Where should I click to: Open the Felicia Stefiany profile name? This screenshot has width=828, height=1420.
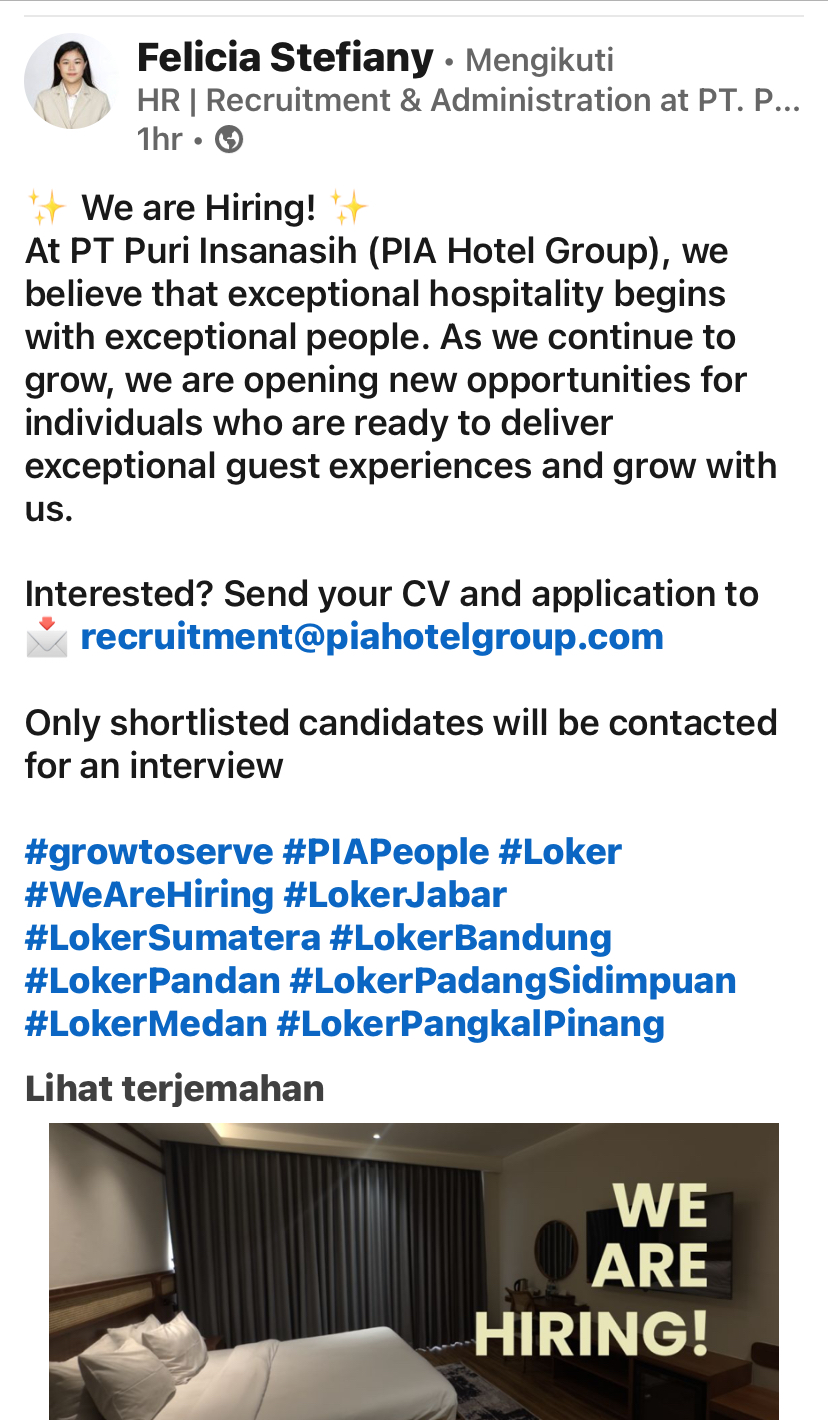click(x=285, y=59)
